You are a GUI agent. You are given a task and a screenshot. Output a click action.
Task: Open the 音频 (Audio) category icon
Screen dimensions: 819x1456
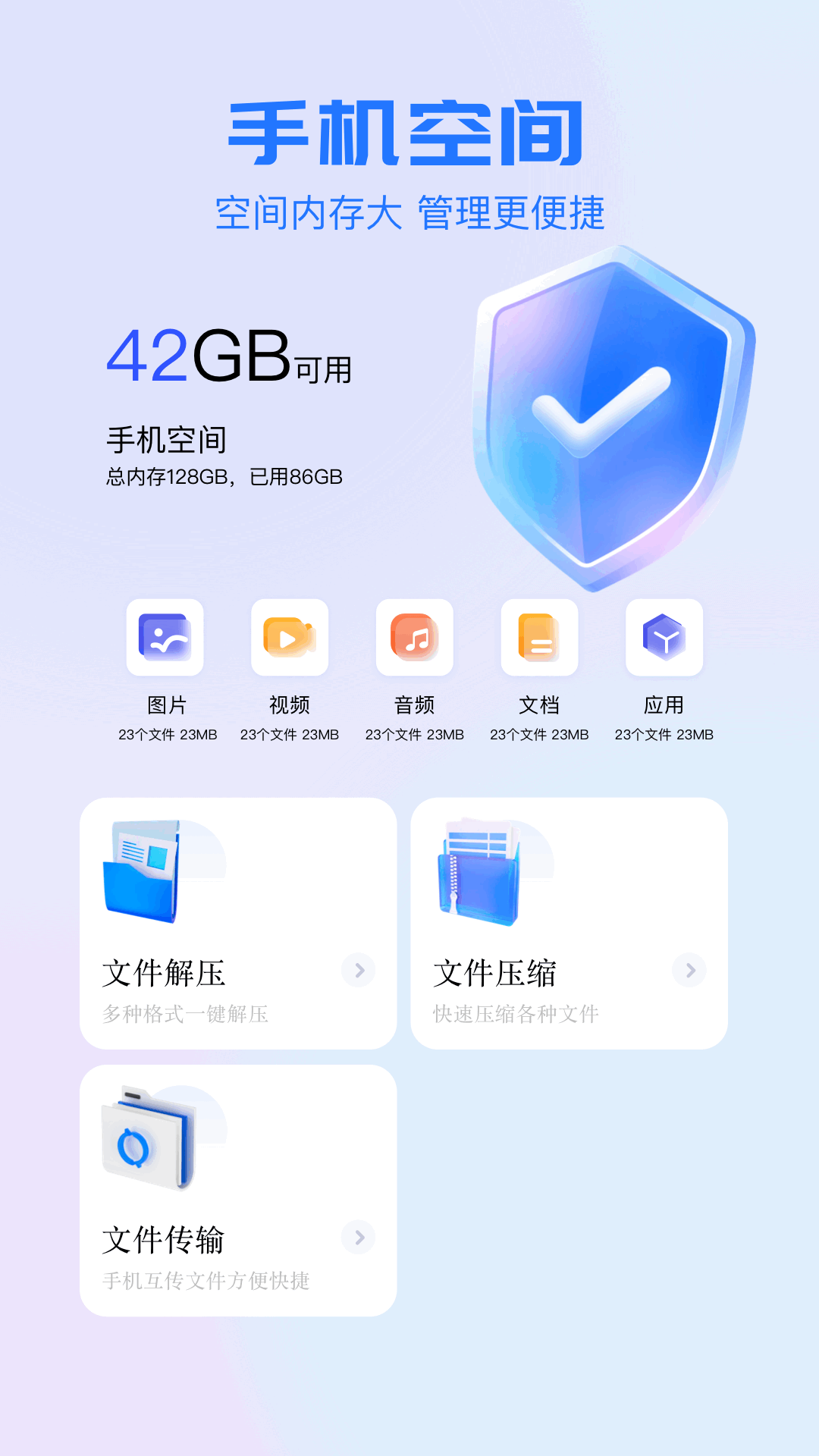pos(415,638)
